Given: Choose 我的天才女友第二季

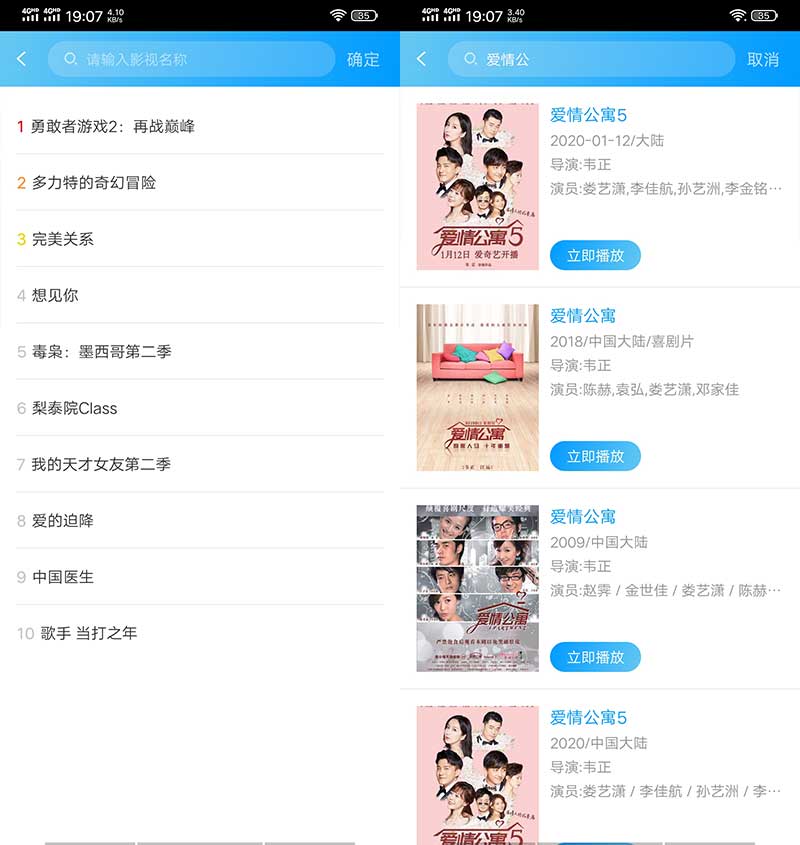Looking at the screenshot, I should coord(101,464).
